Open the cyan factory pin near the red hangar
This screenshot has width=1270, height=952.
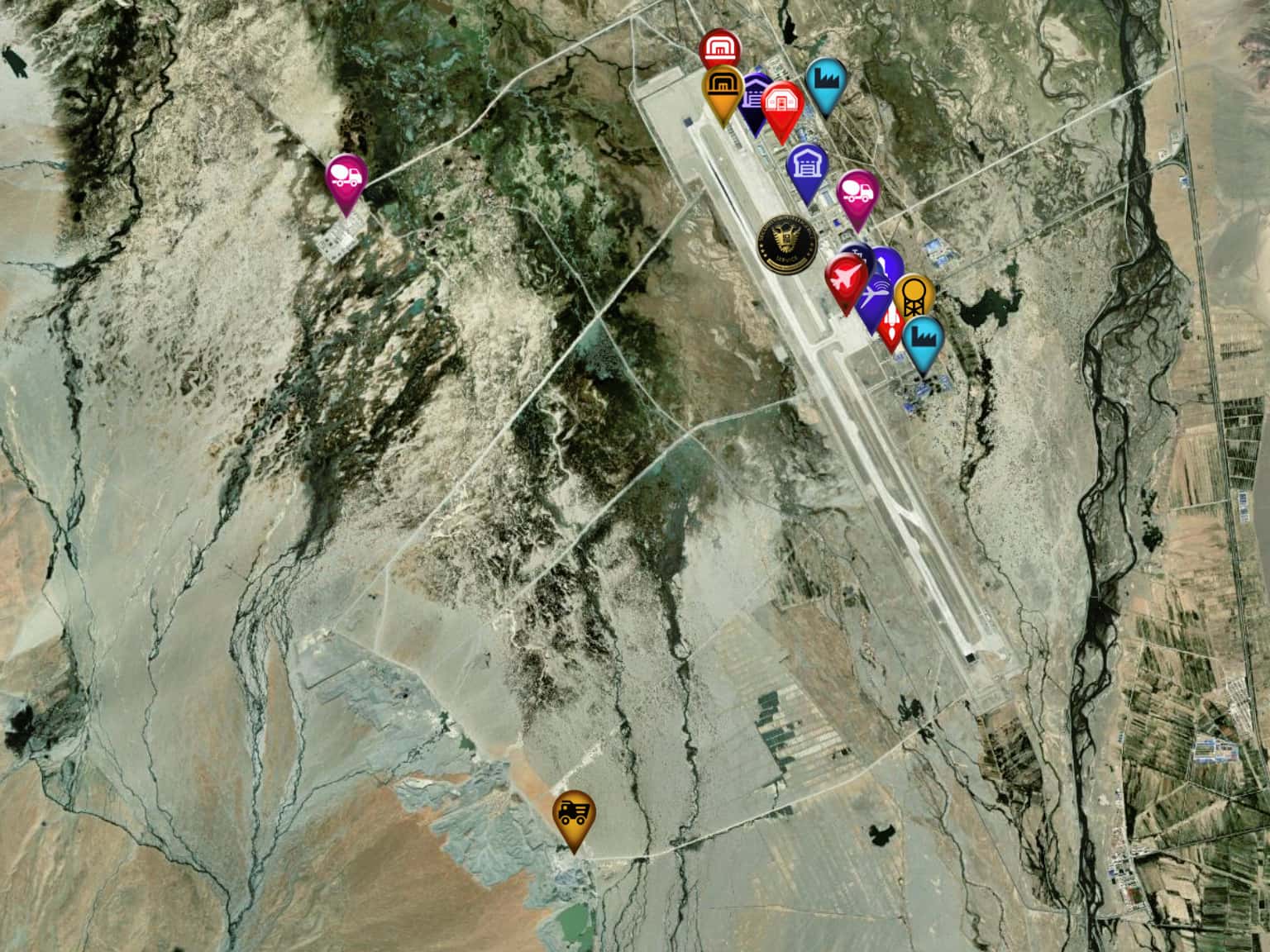(x=824, y=80)
